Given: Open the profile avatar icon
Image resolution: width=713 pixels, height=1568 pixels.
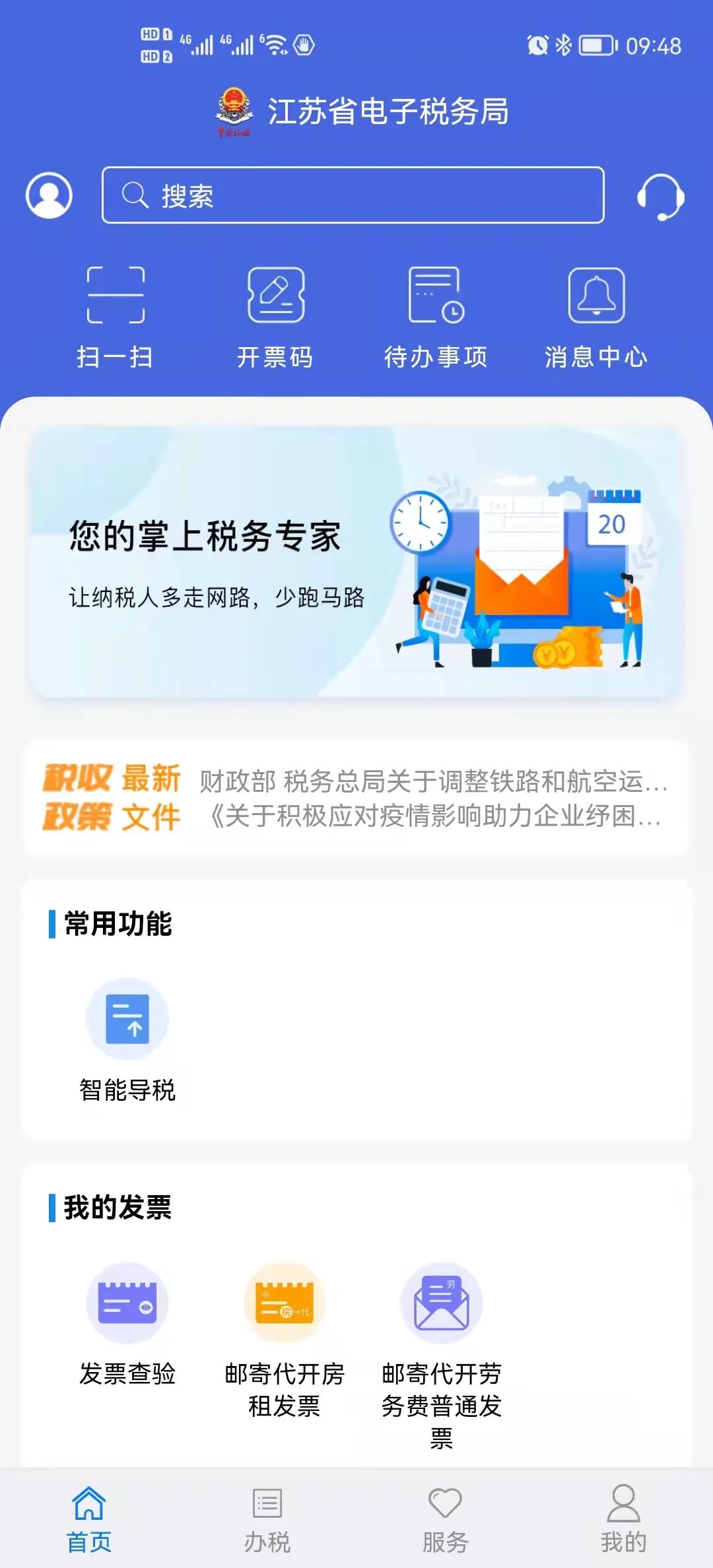Looking at the screenshot, I should pyautogui.click(x=49, y=195).
